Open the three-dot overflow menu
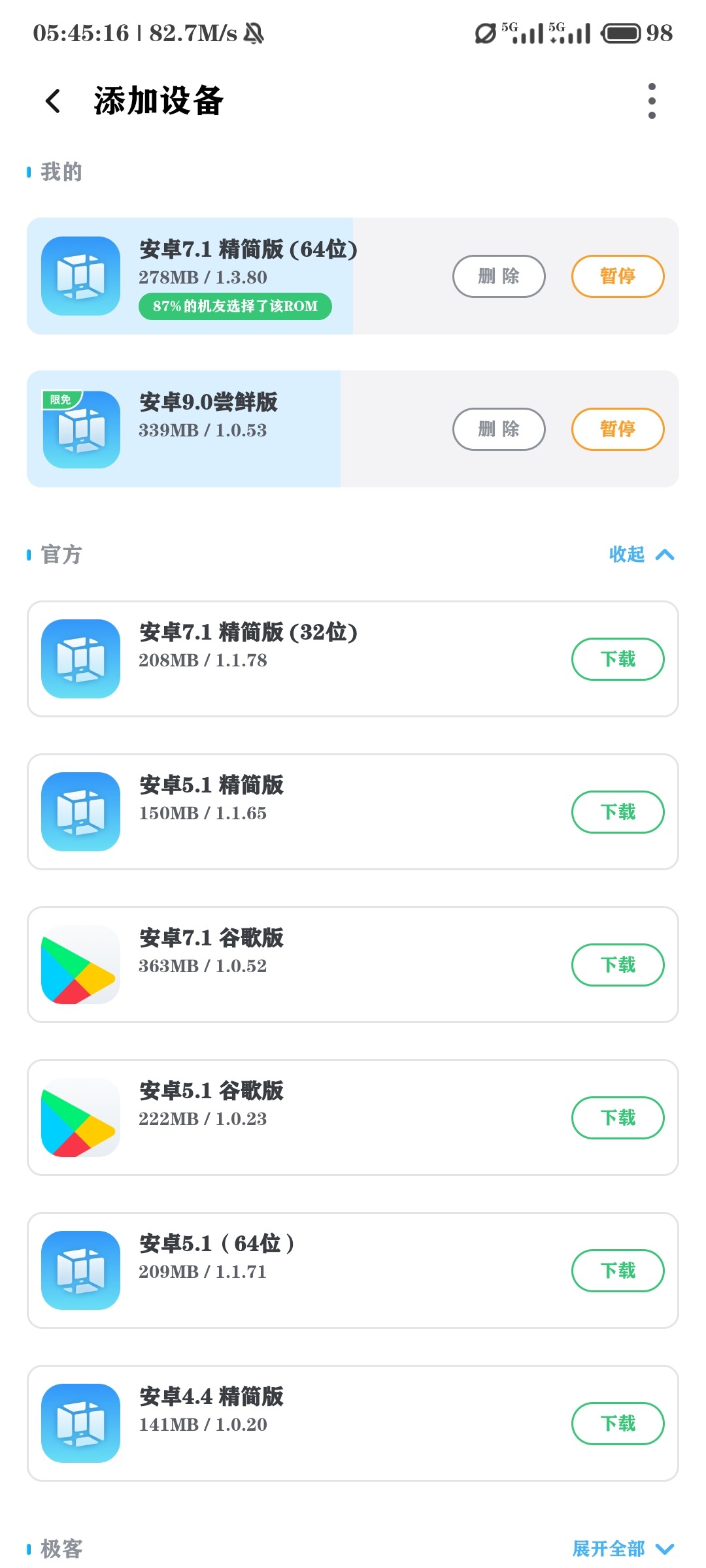Image resolution: width=706 pixels, height=1568 pixels. pyautogui.click(x=651, y=102)
